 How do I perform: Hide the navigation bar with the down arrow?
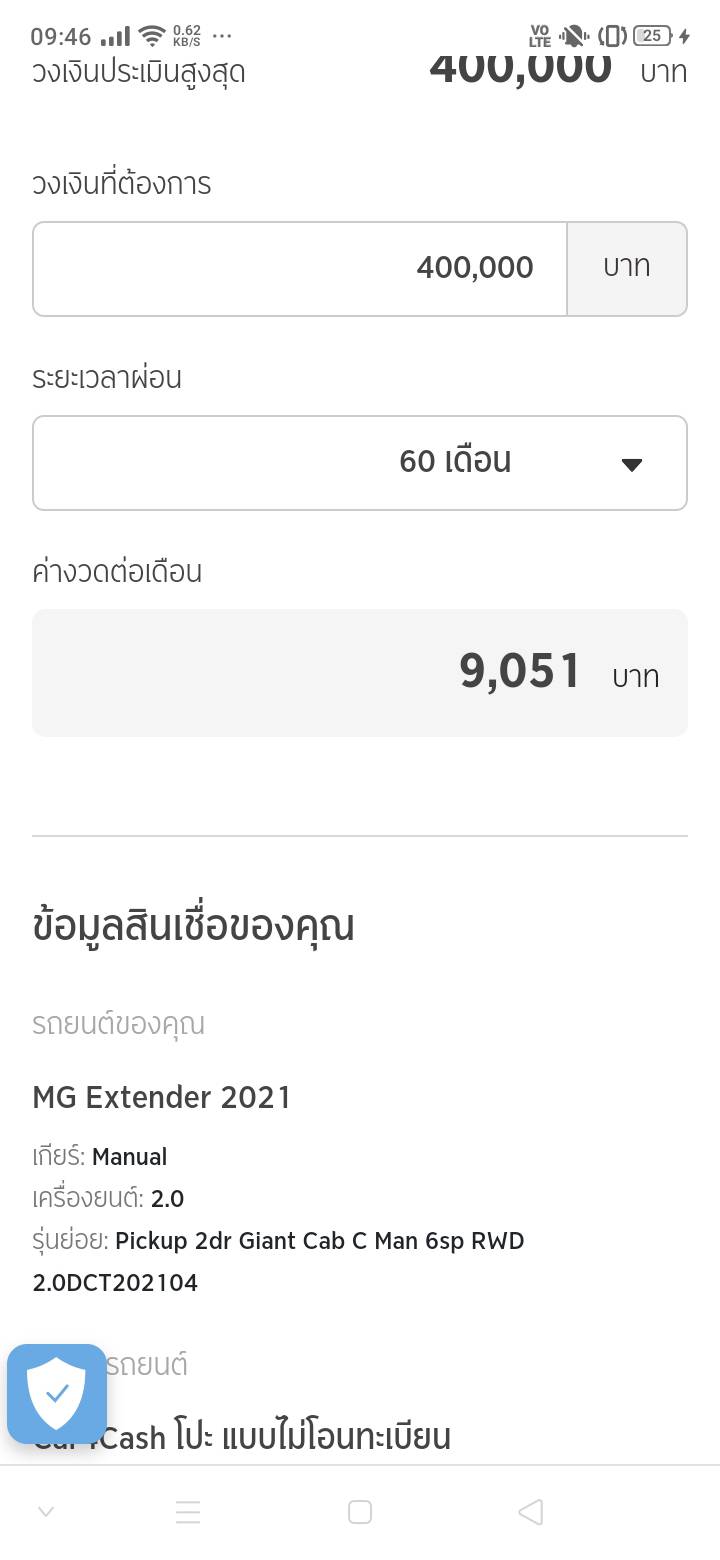46,1512
